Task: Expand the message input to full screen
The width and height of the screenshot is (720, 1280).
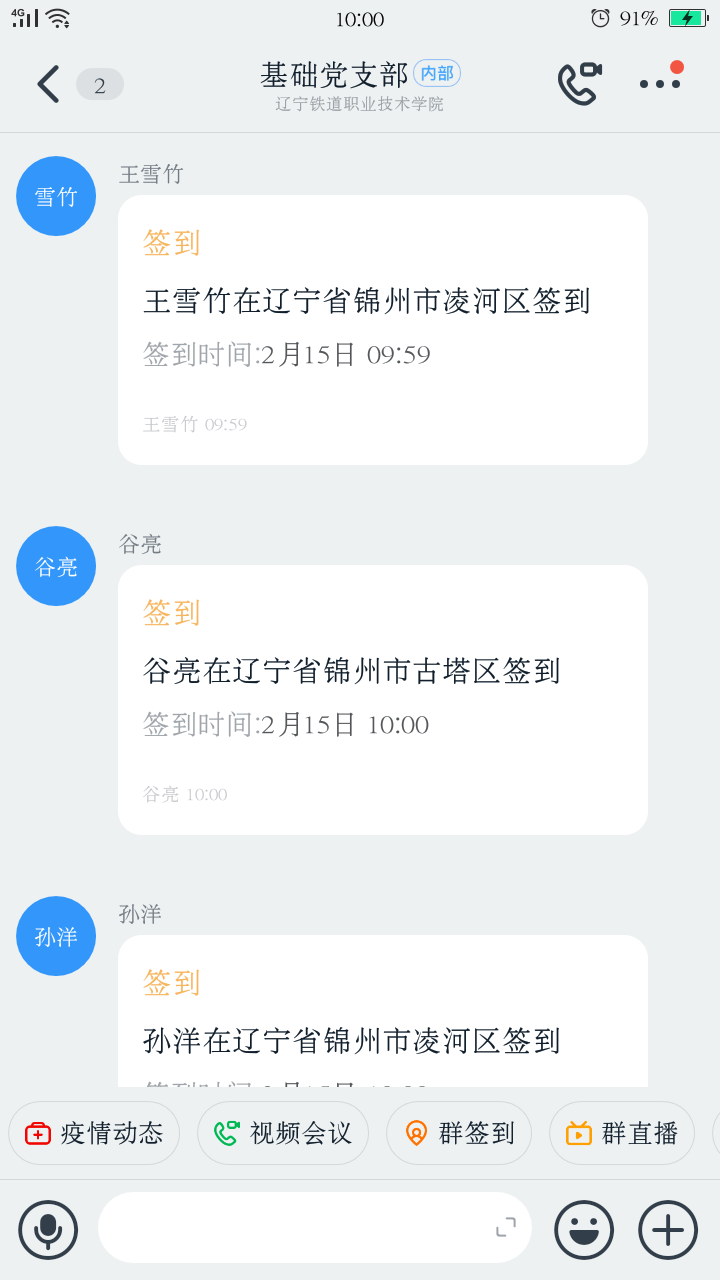Action: click(x=506, y=1227)
